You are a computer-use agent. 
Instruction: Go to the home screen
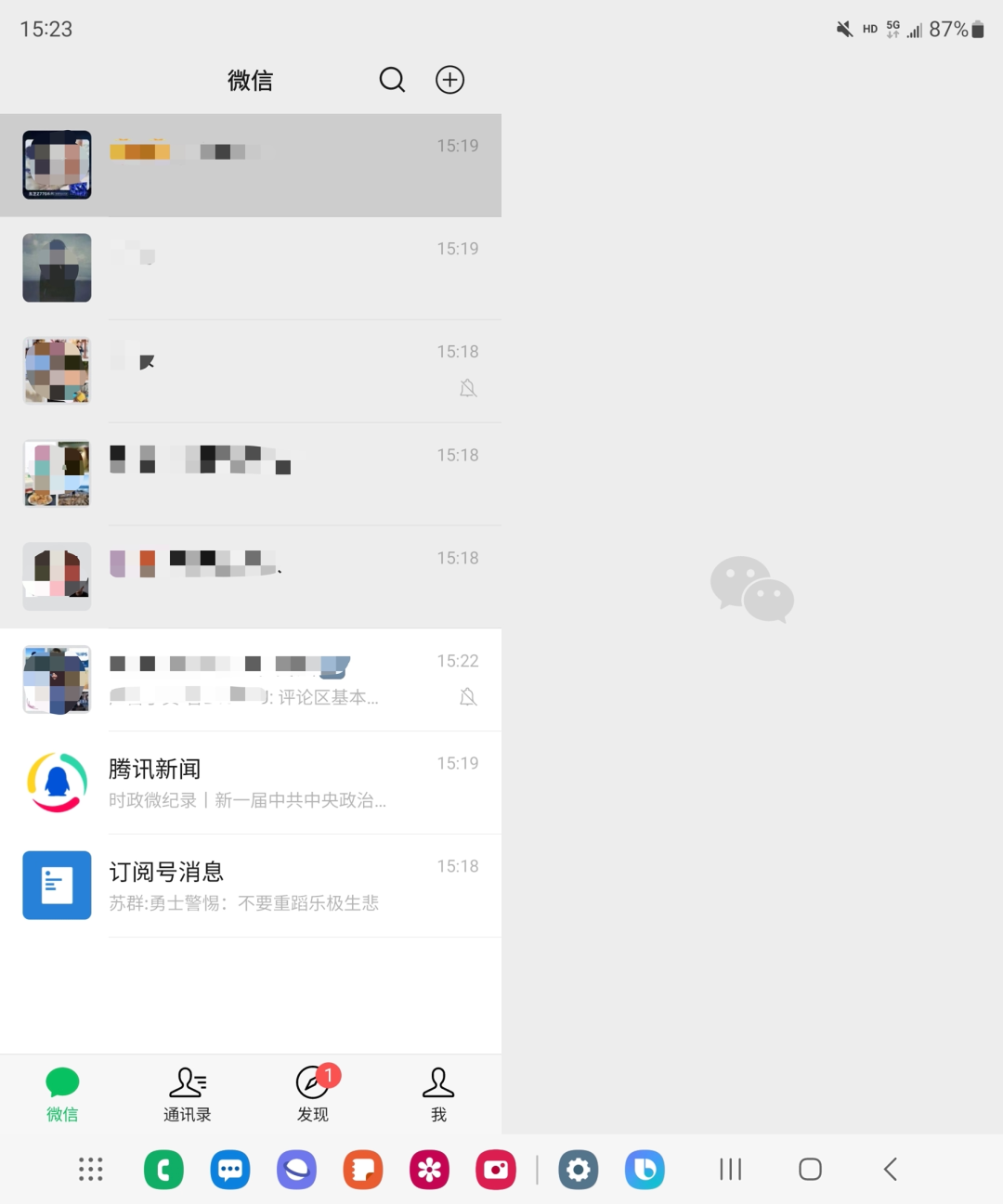click(x=810, y=1170)
